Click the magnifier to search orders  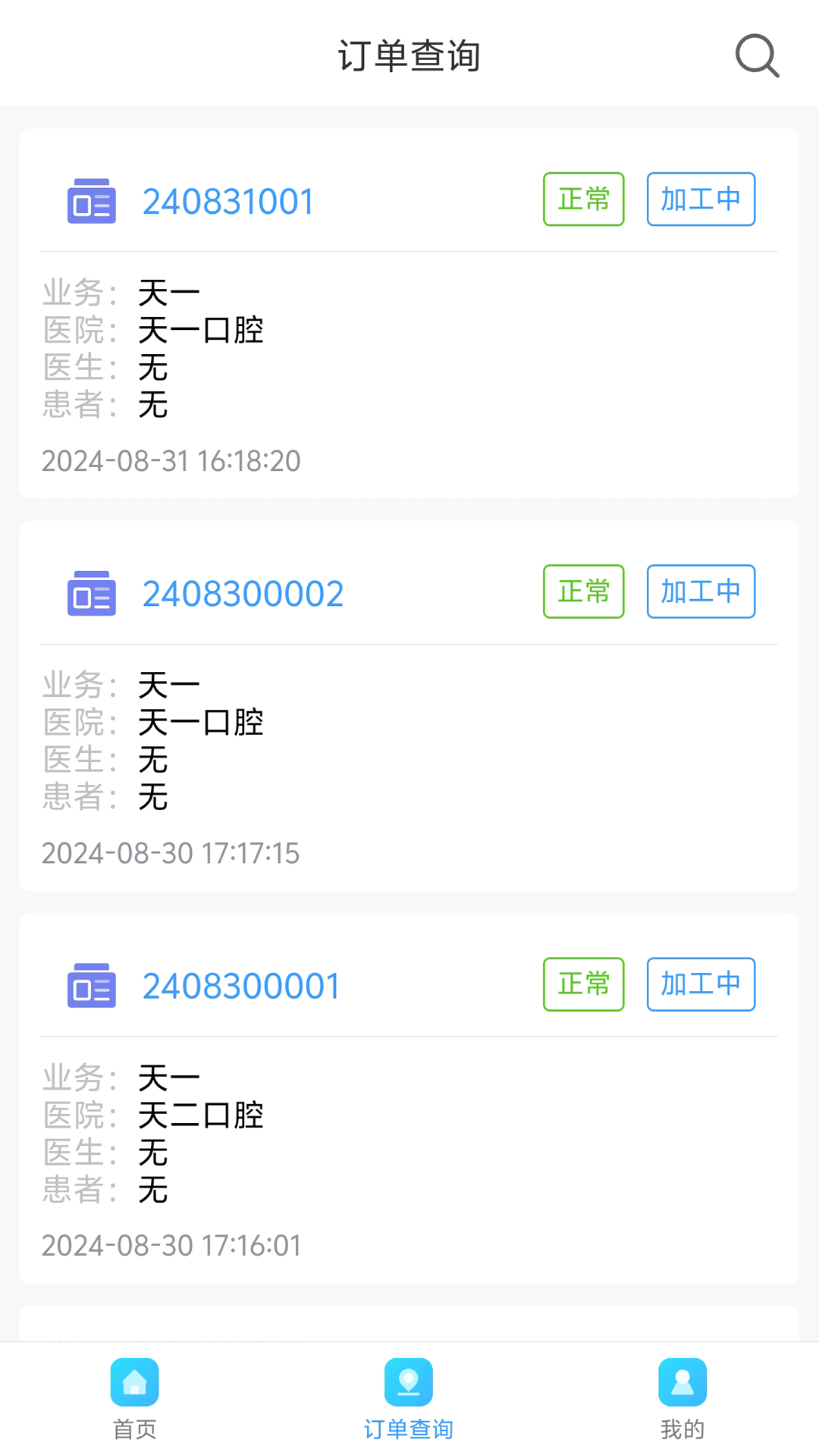pos(756,55)
